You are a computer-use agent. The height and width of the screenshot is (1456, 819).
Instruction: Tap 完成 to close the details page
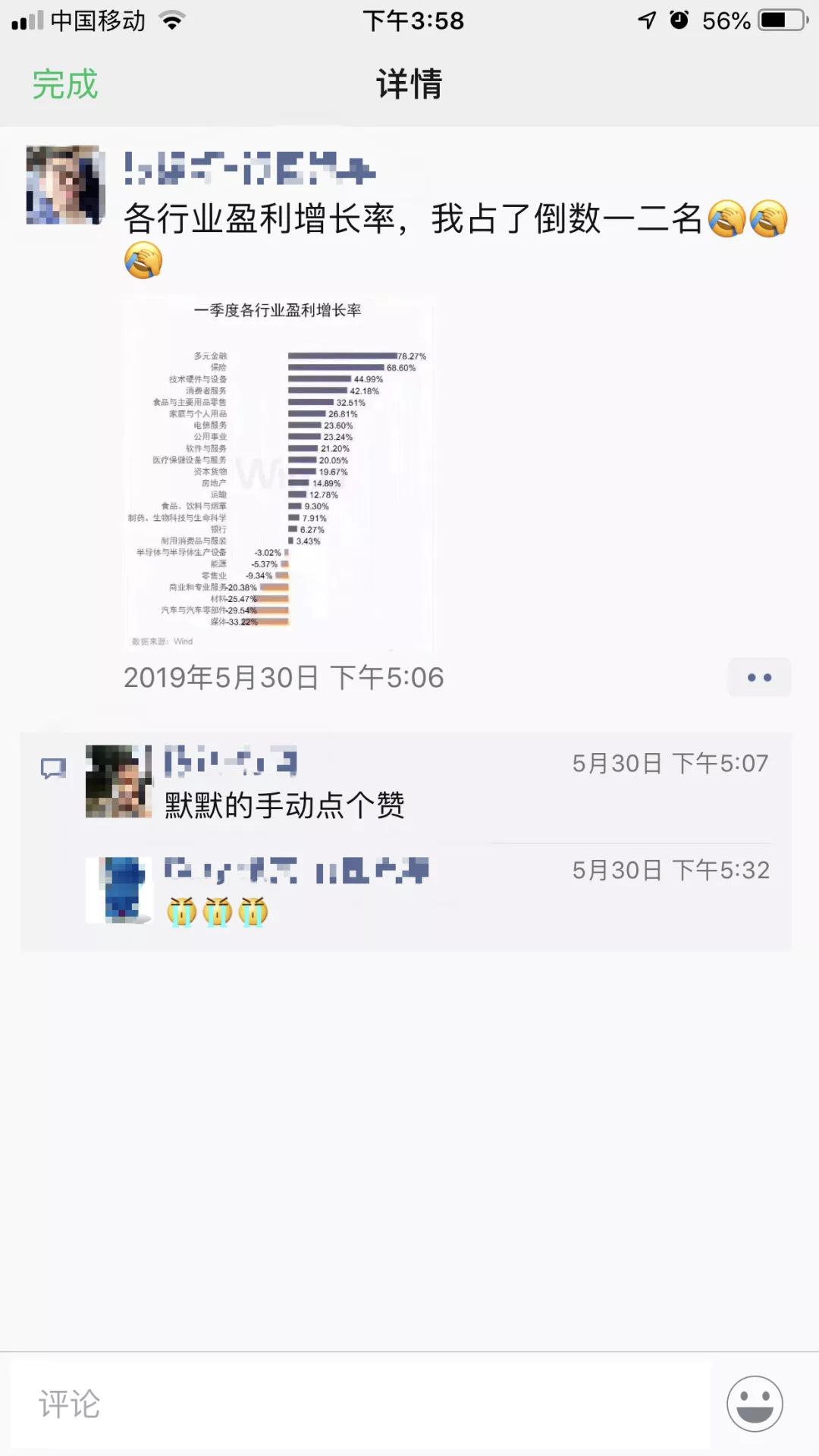point(65,84)
